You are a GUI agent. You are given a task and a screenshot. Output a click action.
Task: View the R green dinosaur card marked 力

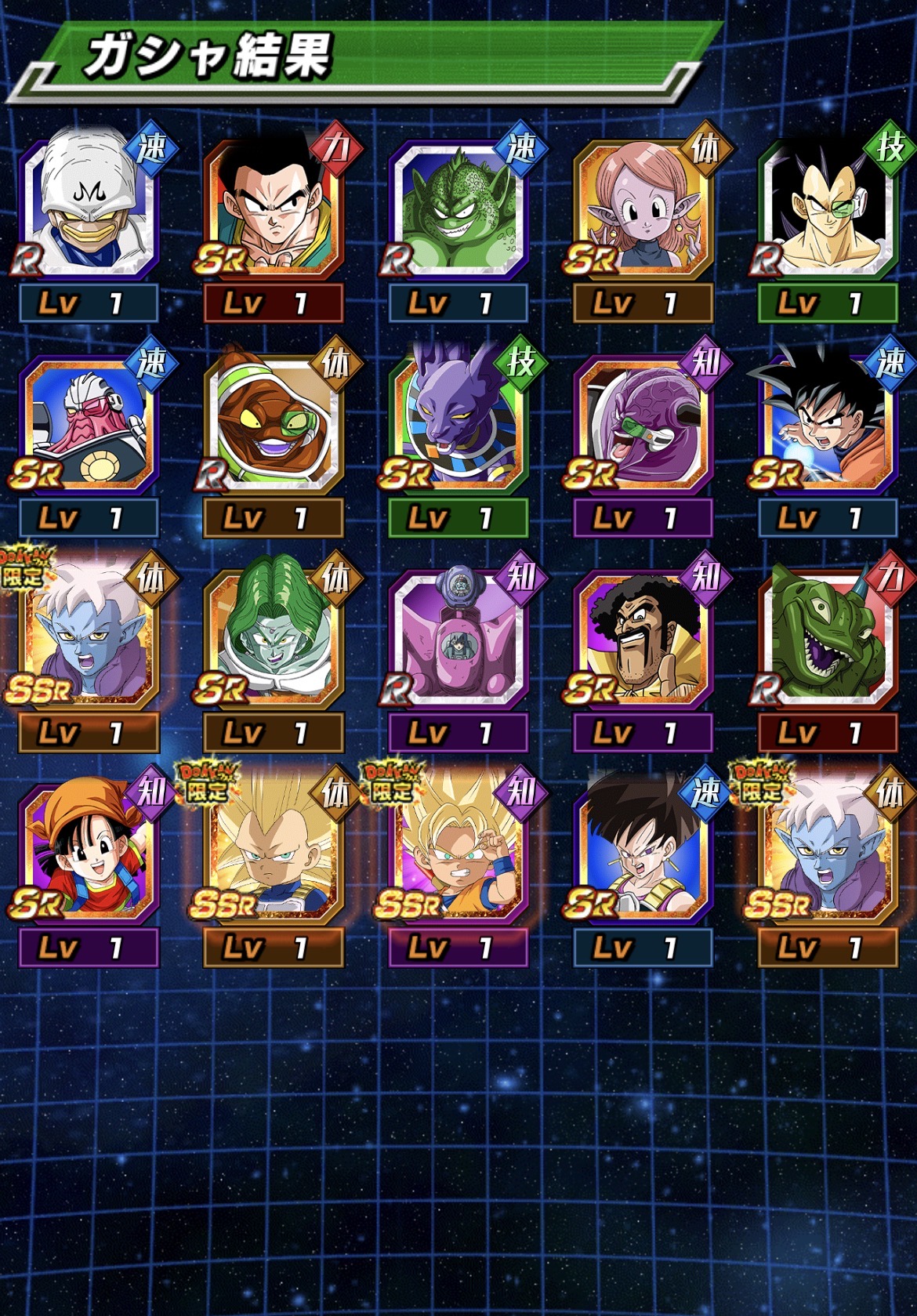point(828,638)
